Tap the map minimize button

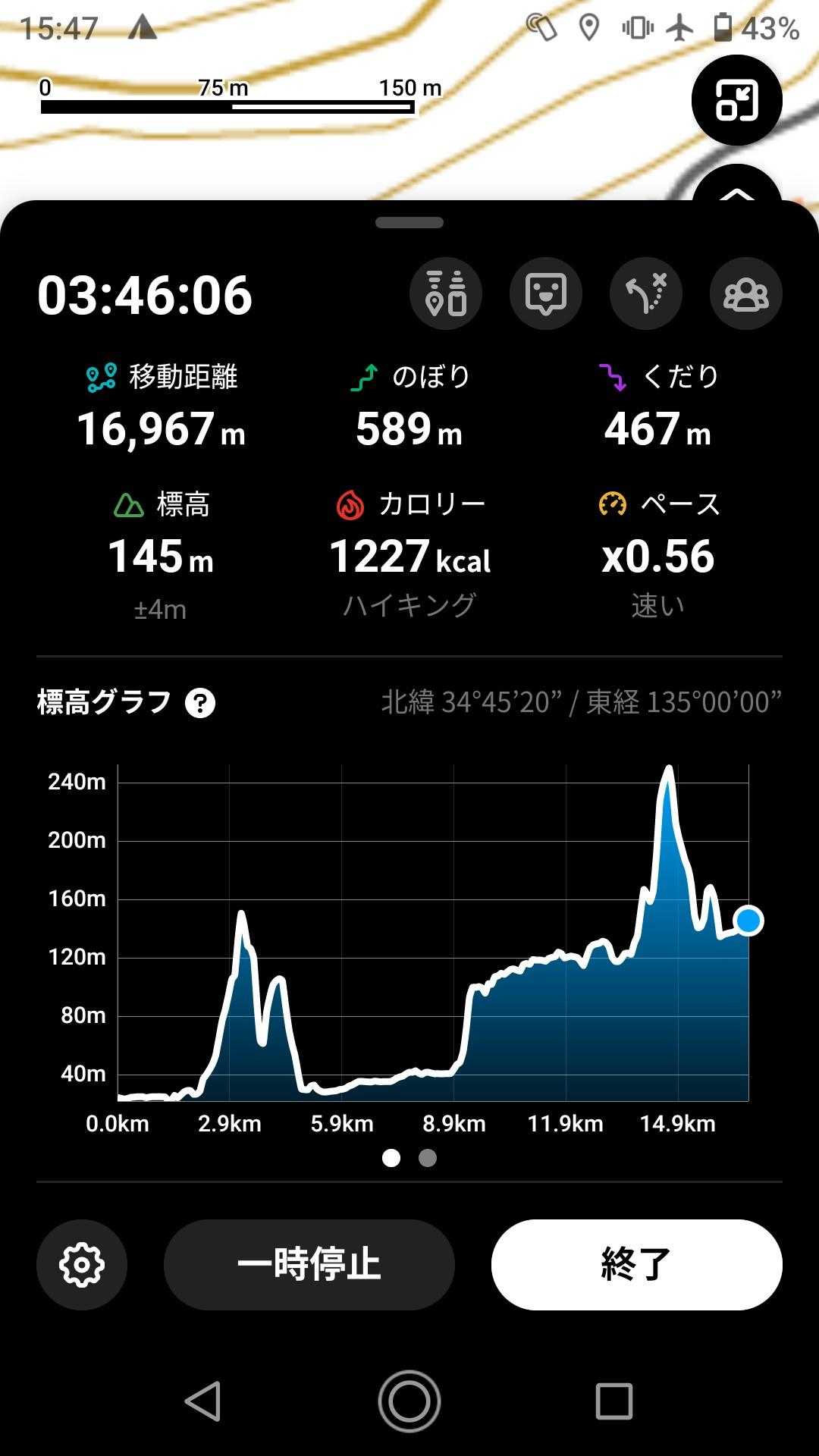pyautogui.click(x=736, y=100)
